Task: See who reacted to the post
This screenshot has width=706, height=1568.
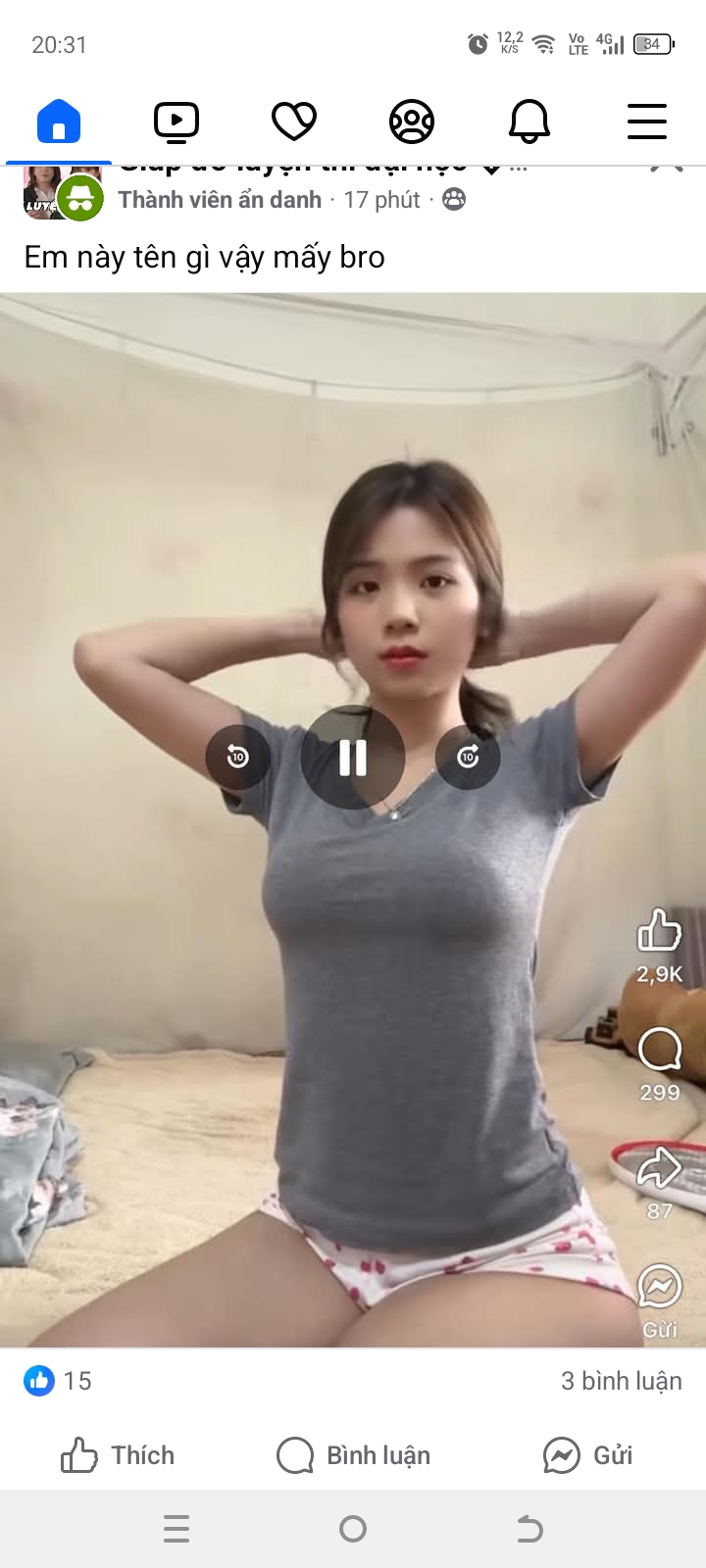Action: 59,1381
